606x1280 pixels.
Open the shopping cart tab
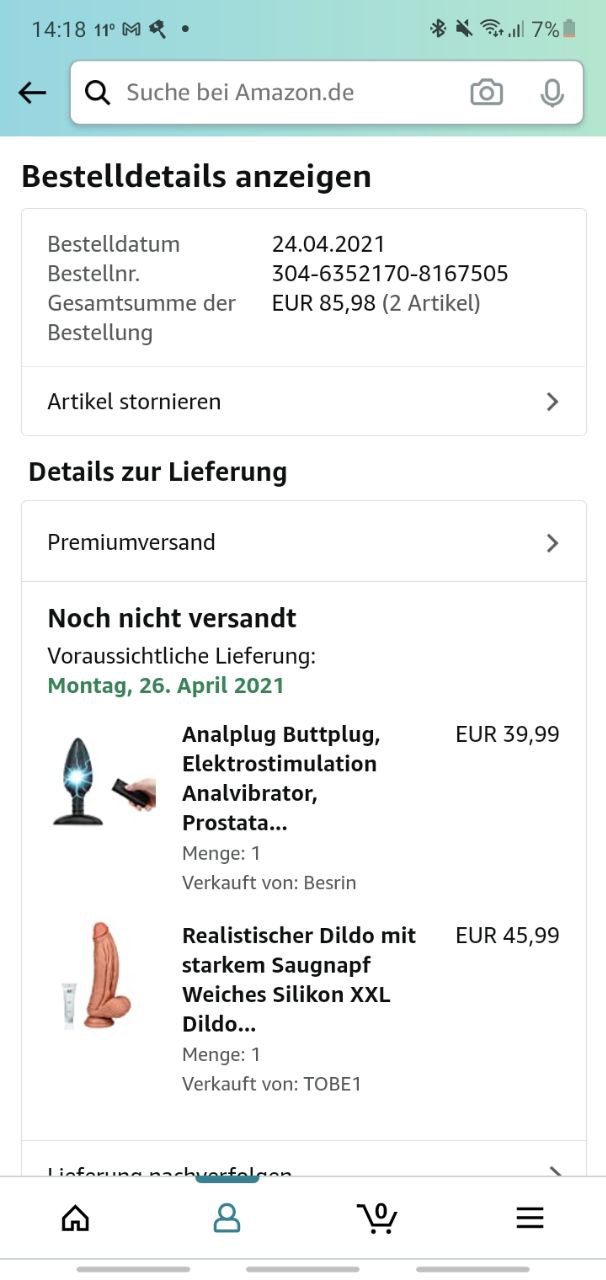[x=377, y=1217]
